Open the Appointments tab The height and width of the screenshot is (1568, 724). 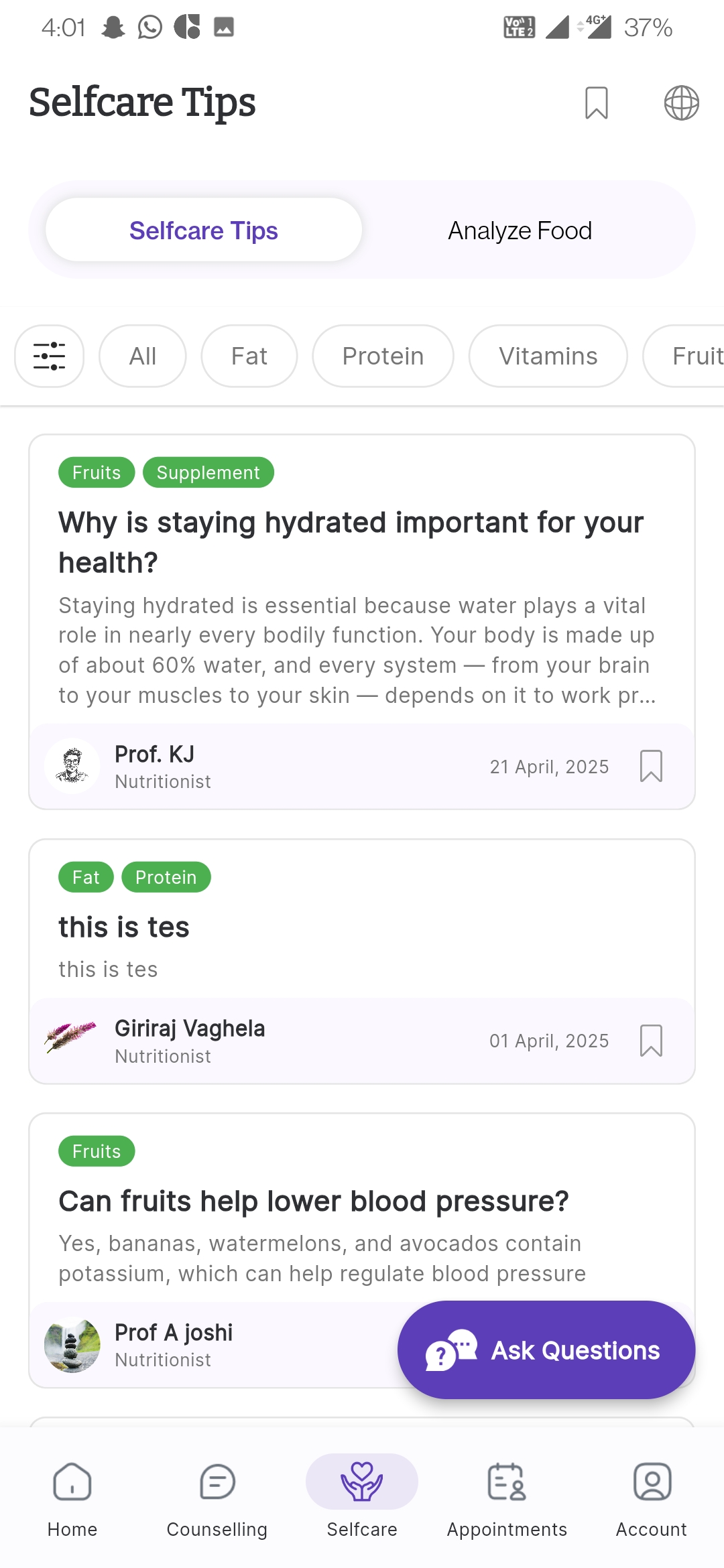click(x=507, y=1500)
